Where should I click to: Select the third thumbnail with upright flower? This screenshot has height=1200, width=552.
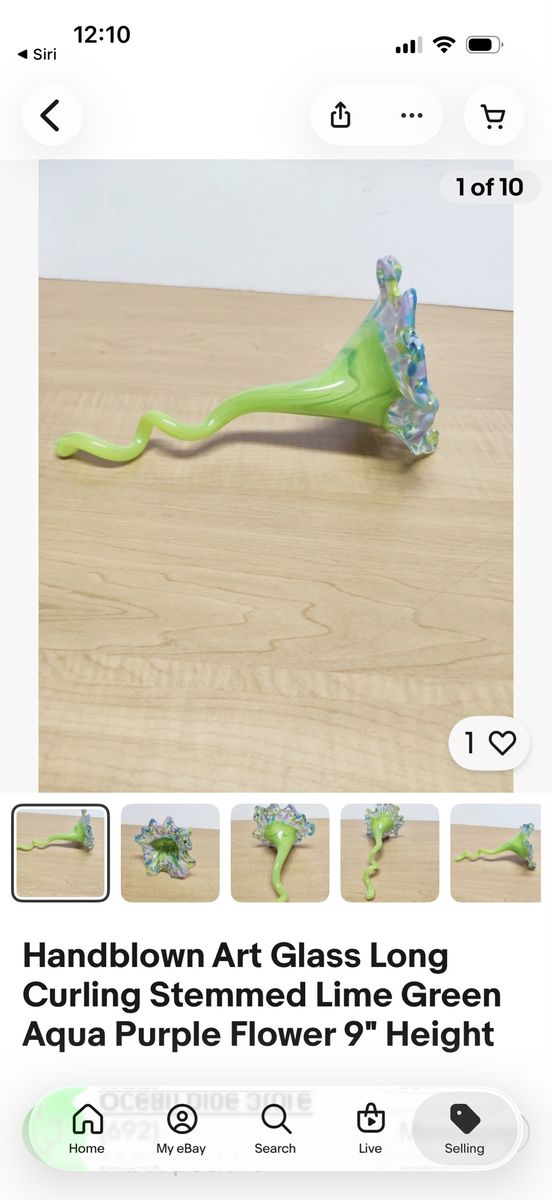[x=280, y=853]
